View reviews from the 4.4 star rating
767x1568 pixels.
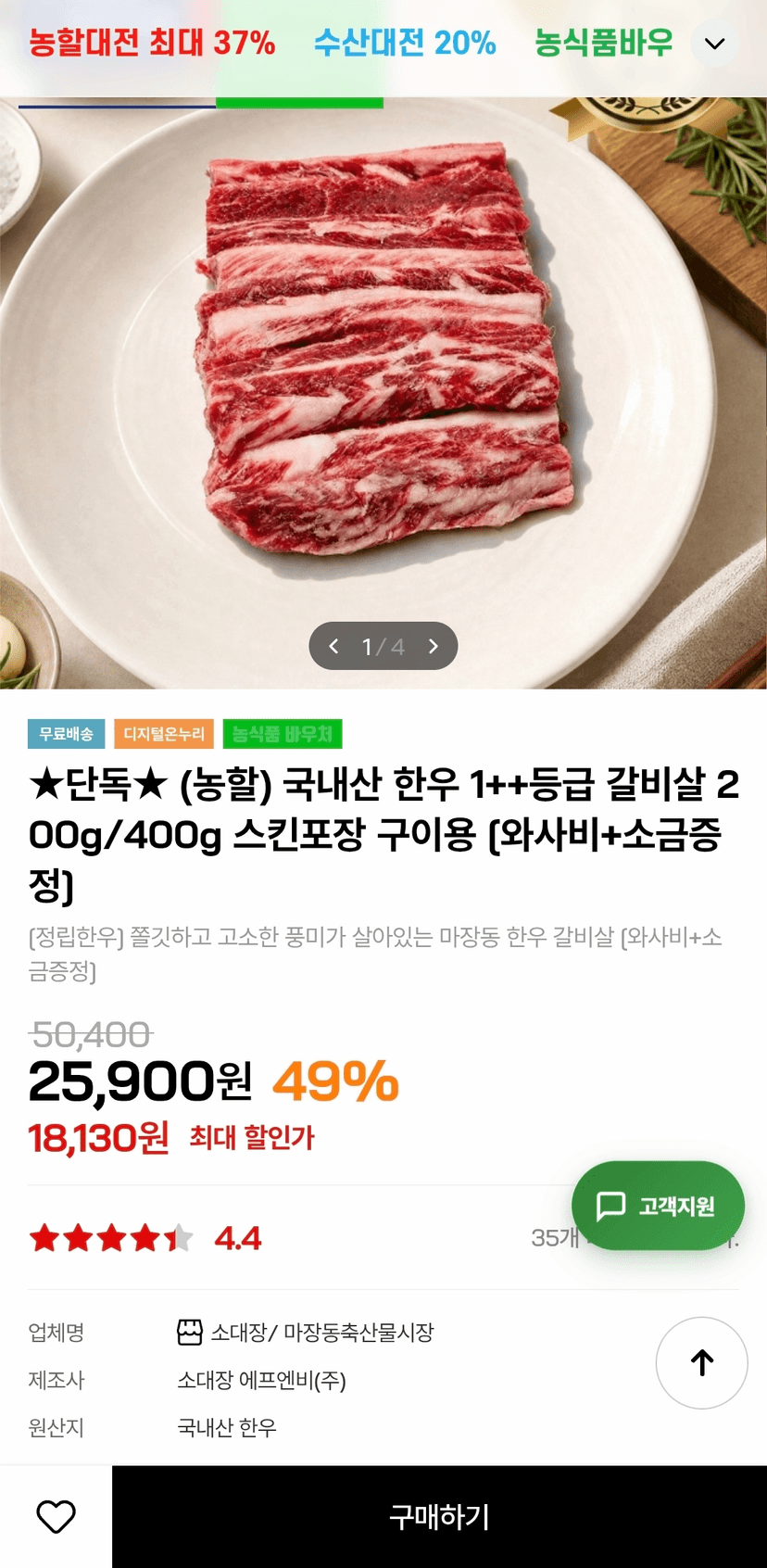[145, 1237]
